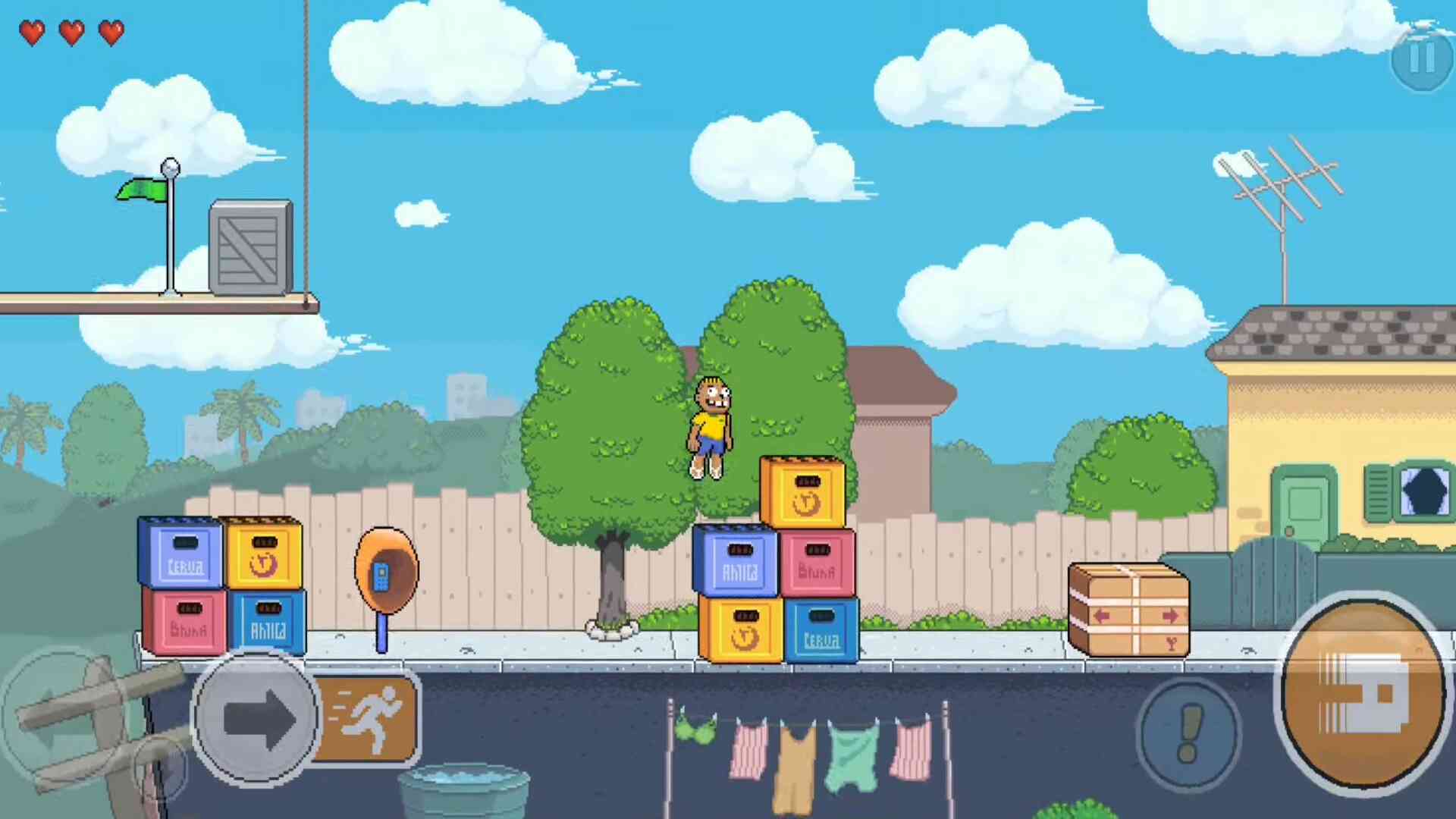
Task: Move the character to the right
Action: tap(256, 717)
